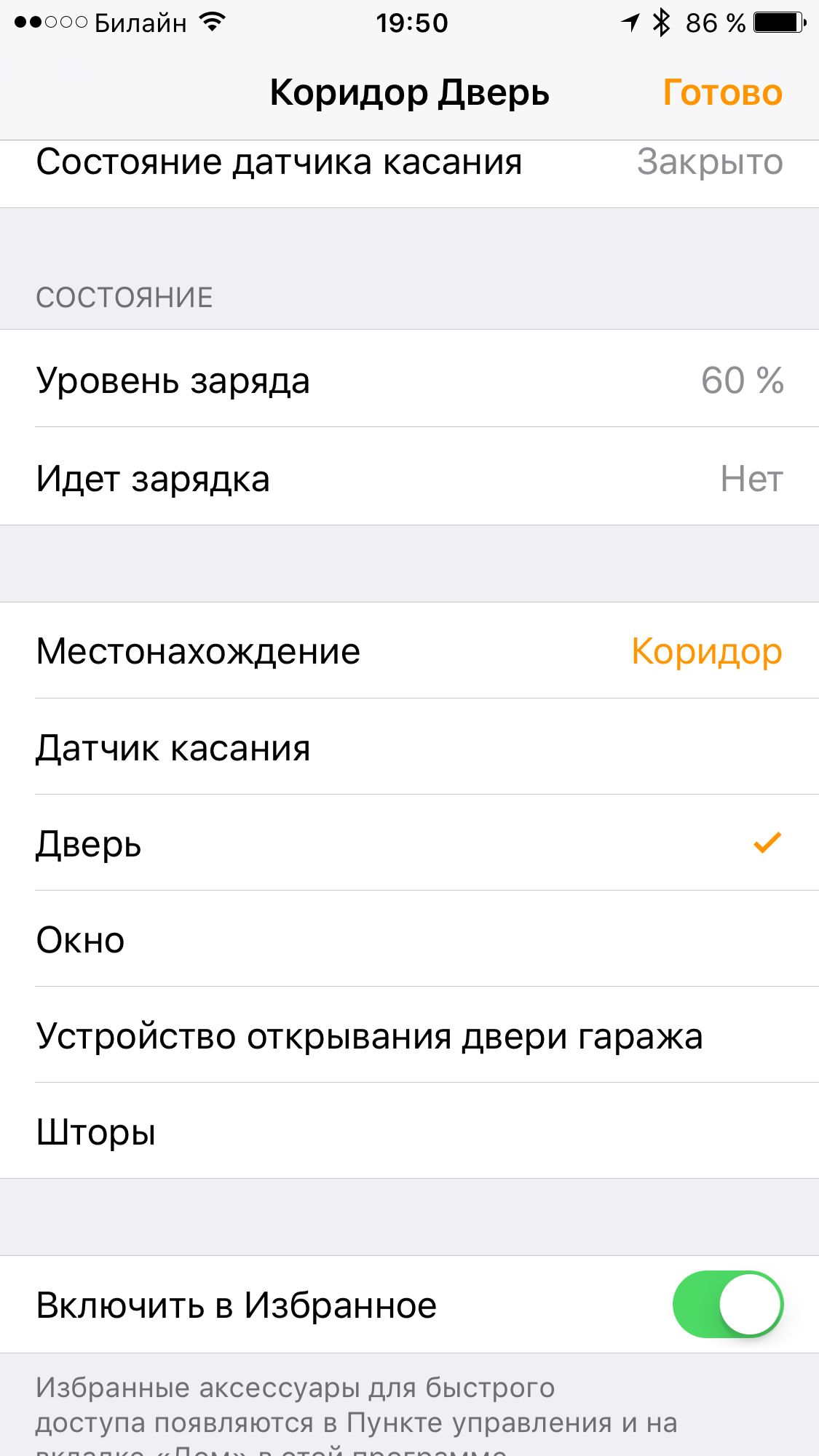Viewport: 819px width, 1456px height.
Task: Tap the Wi-Fi icon in the status bar
Action: (x=212, y=21)
